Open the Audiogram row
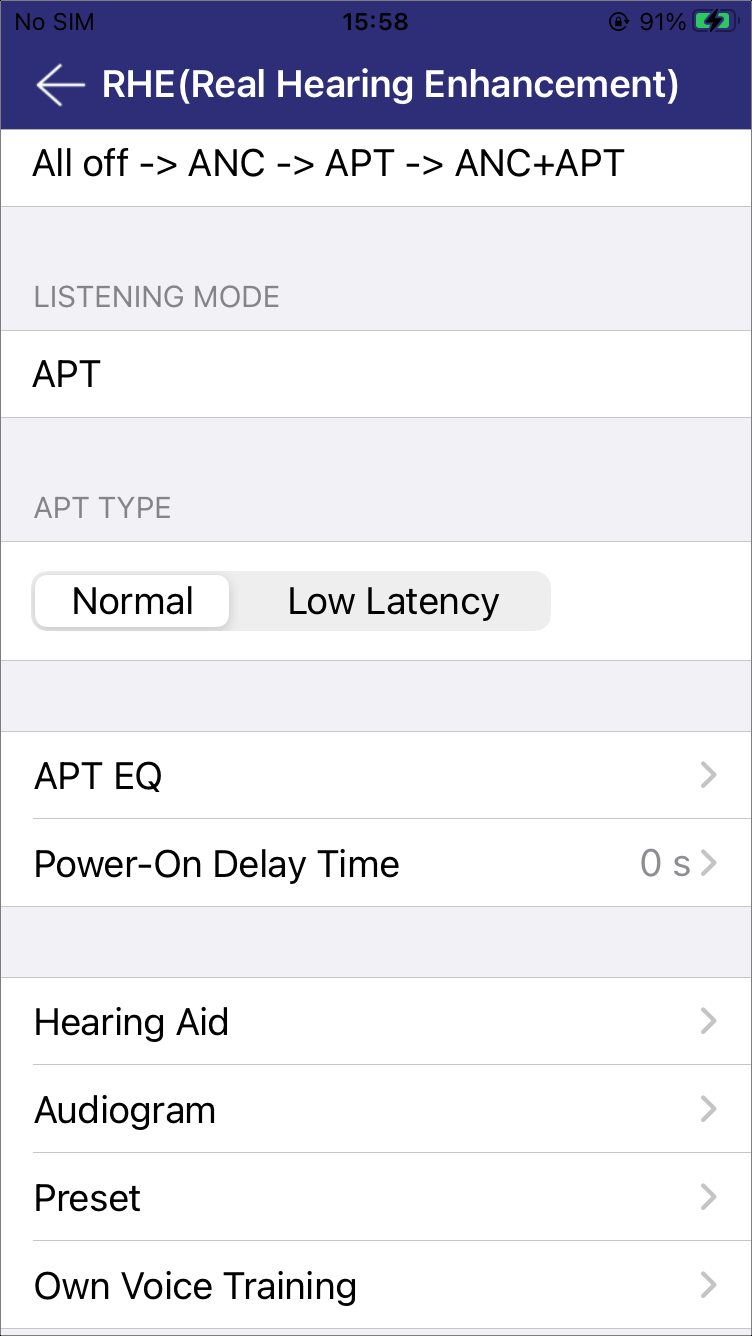This screenshot has height=1336, width=752. (376, 1109)
